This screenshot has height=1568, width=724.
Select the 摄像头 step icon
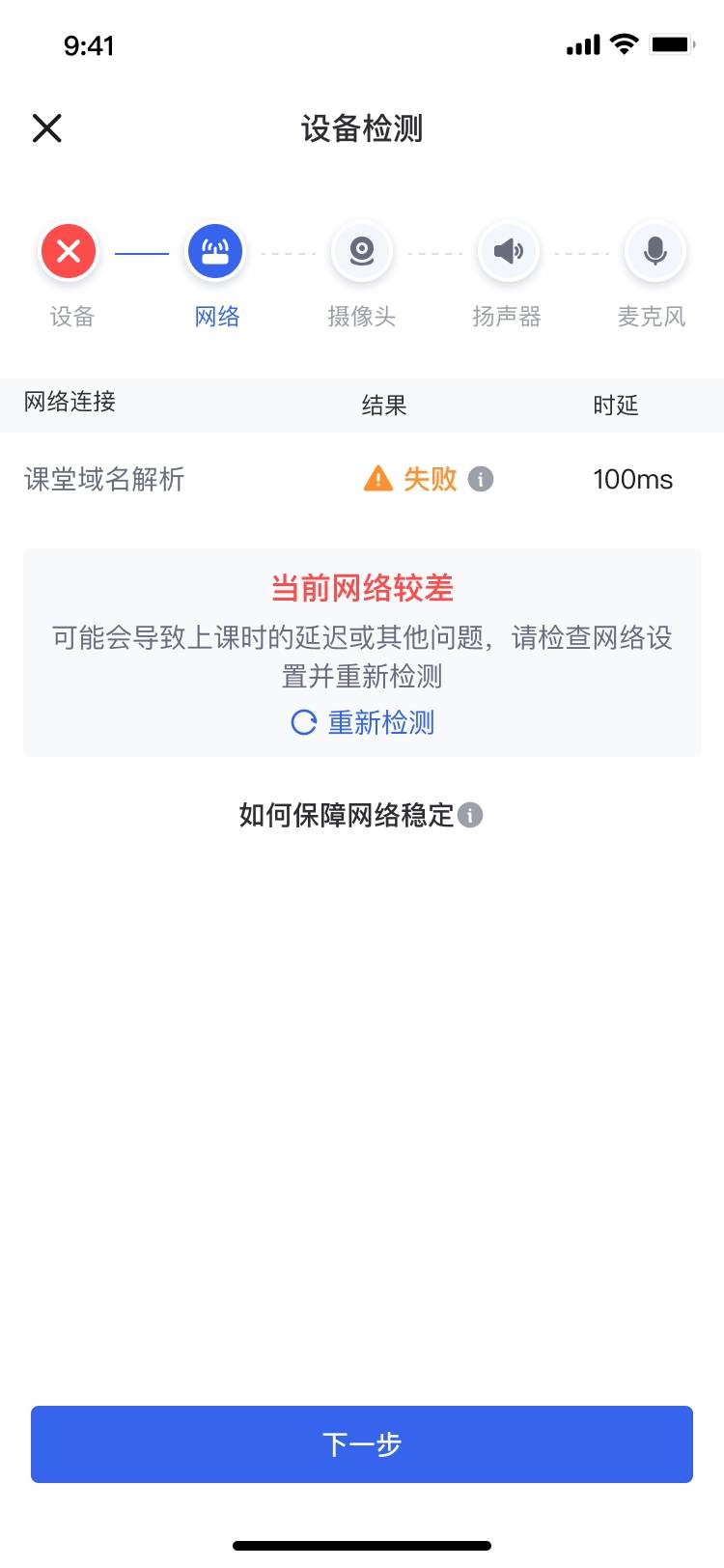[362, 251]
